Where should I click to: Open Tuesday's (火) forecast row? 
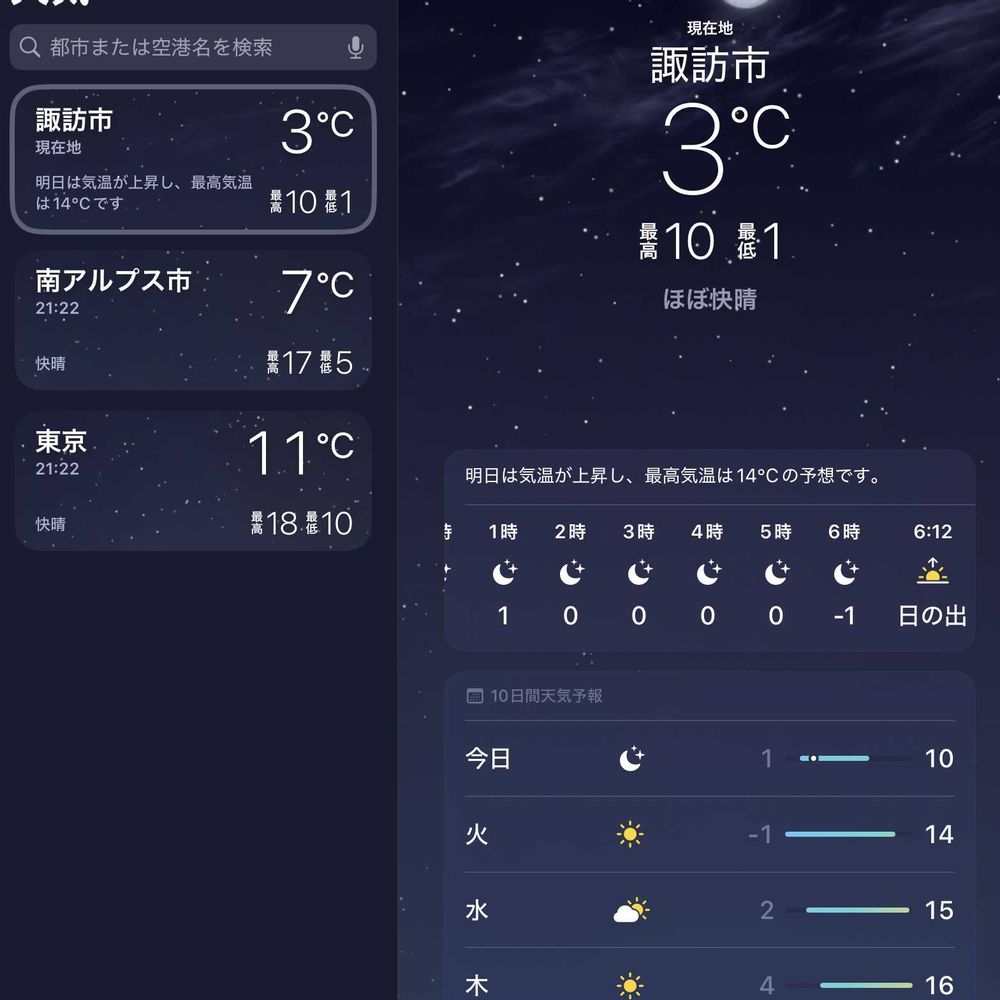[x=709, y=834]
